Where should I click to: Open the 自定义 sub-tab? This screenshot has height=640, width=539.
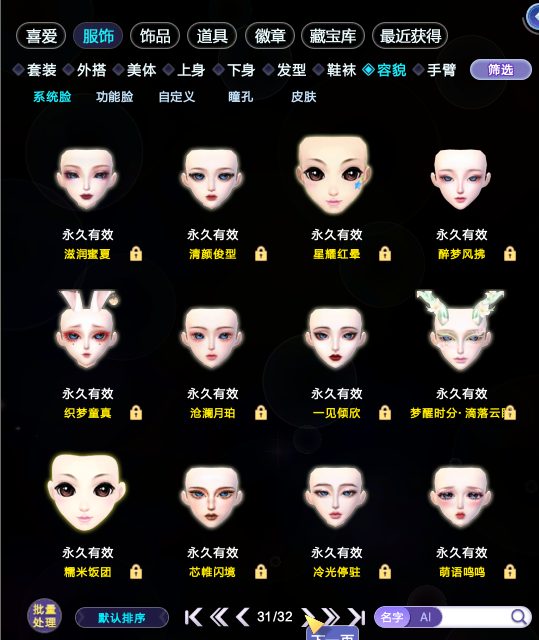pyautogui.click(x=177, y=97)
